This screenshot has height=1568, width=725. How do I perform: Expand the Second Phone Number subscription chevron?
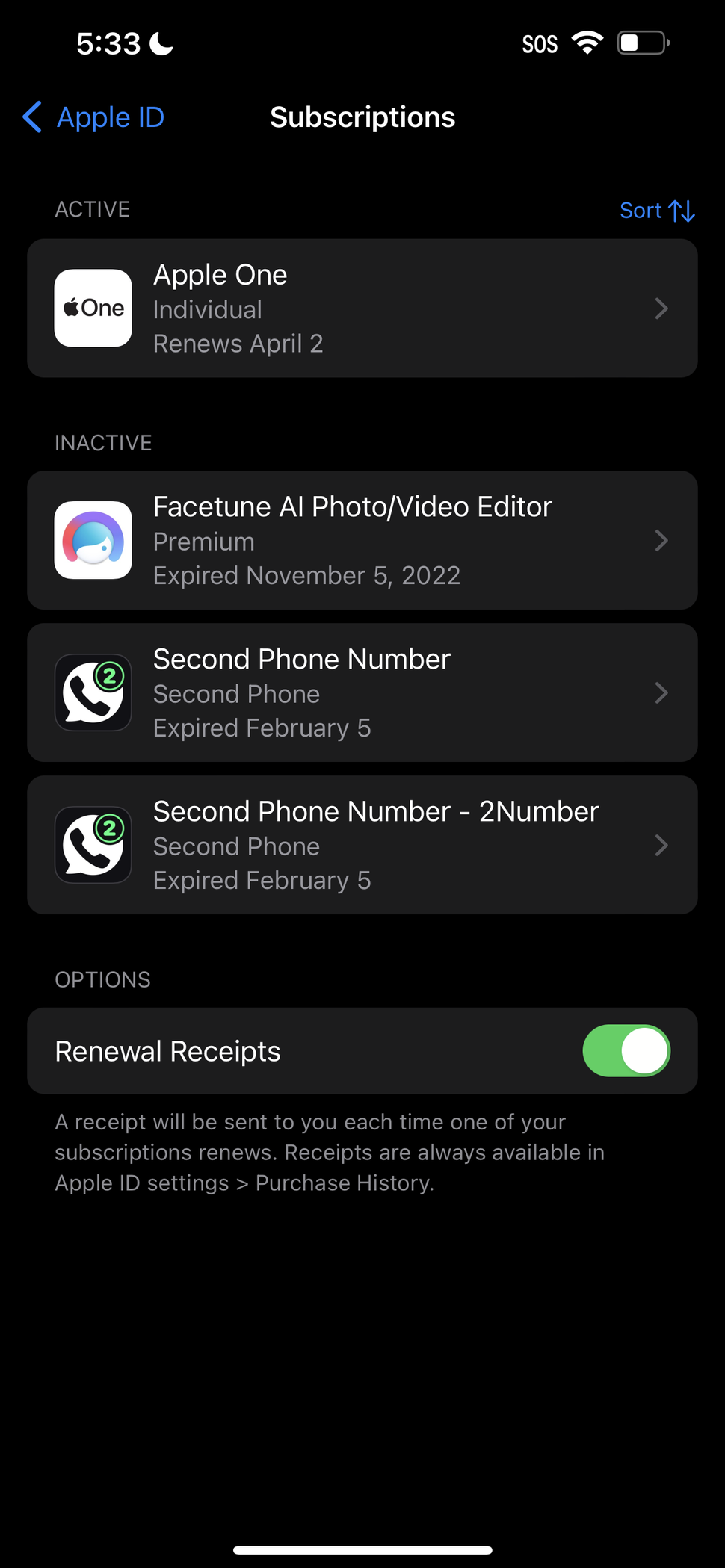point(661,692)
